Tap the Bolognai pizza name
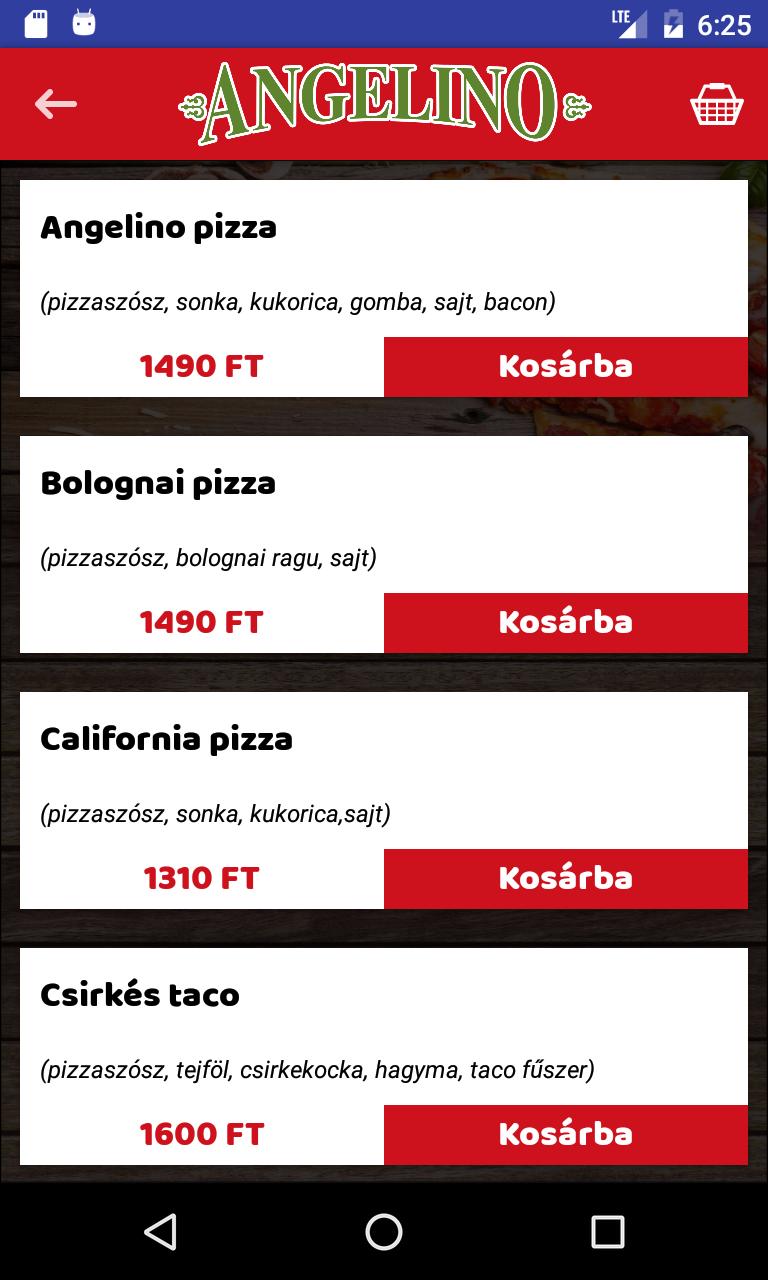Image resolution: width=768 pixels, height=1280 pixels. coord(160,483)
